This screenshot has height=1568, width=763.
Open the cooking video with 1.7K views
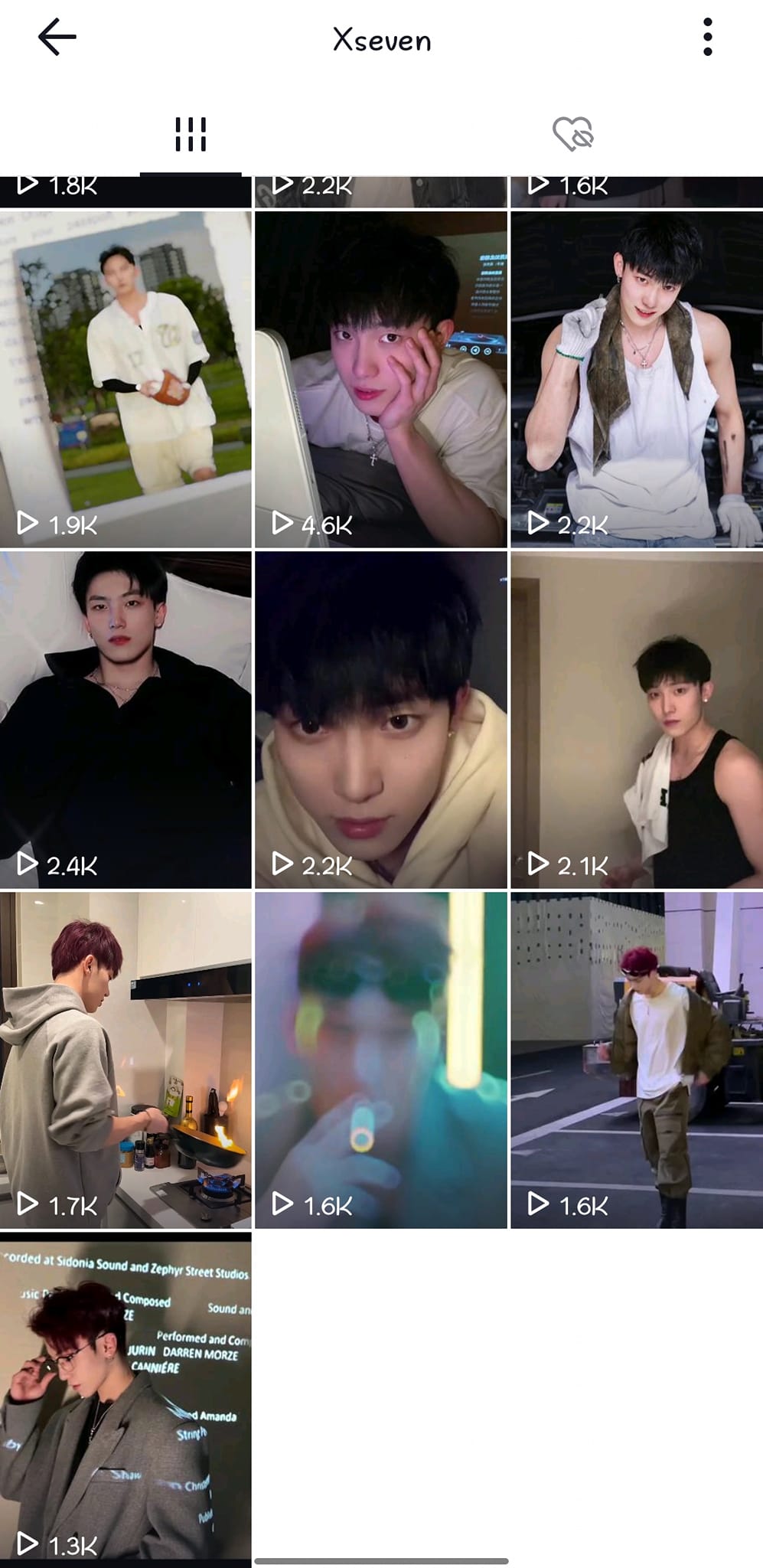[126, 1060]
